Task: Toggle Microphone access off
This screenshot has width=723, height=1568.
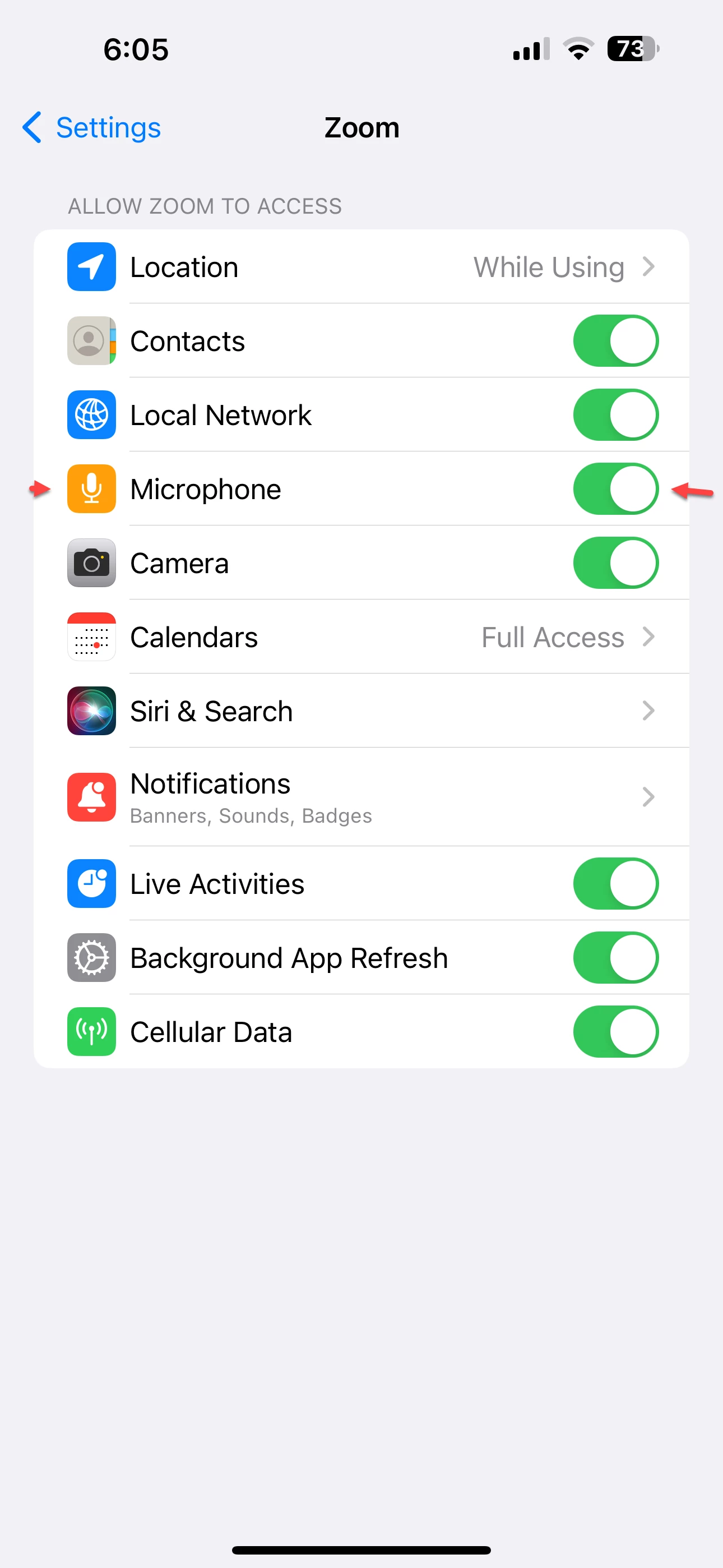Action: [x=615, y=490]
